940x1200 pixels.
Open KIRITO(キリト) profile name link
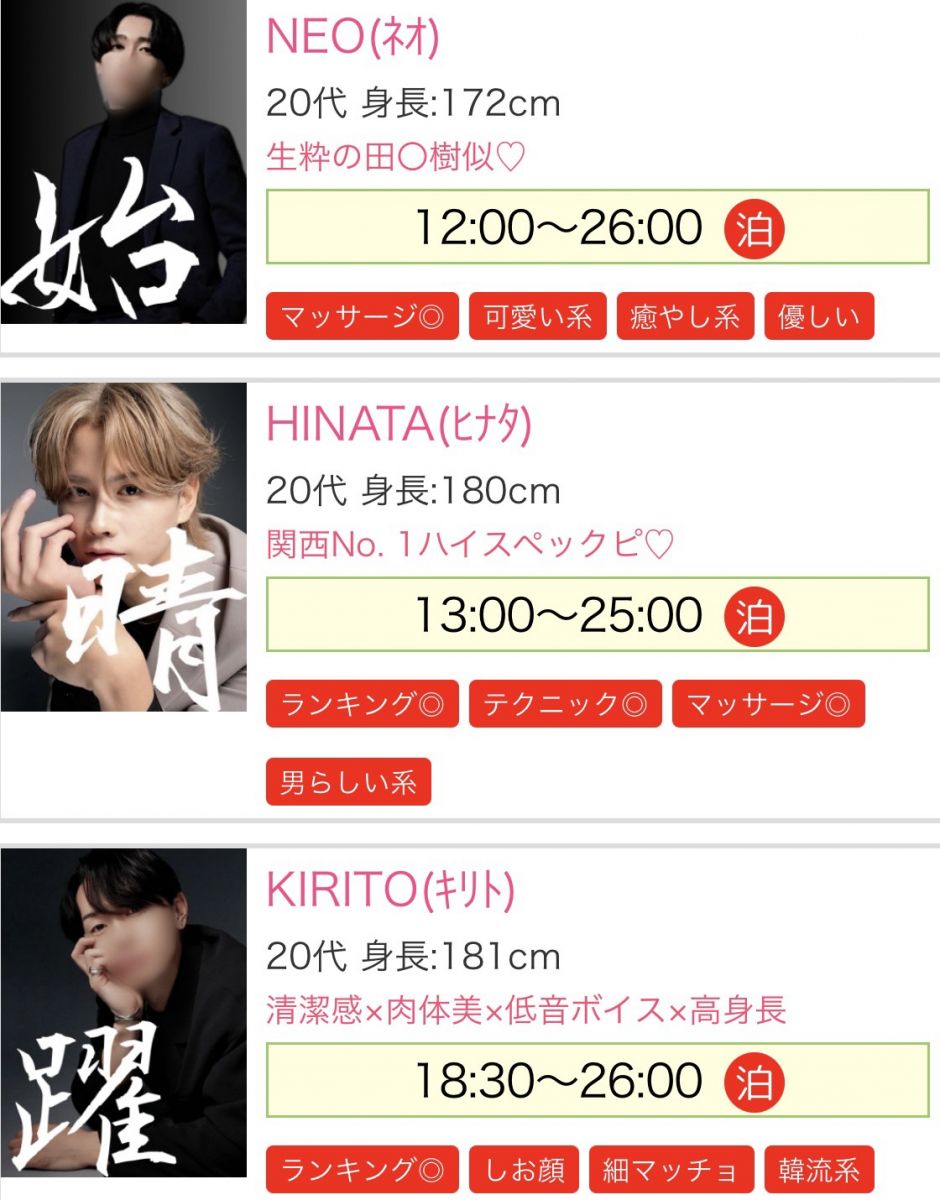pyautogui.click(x=390, y=889)
